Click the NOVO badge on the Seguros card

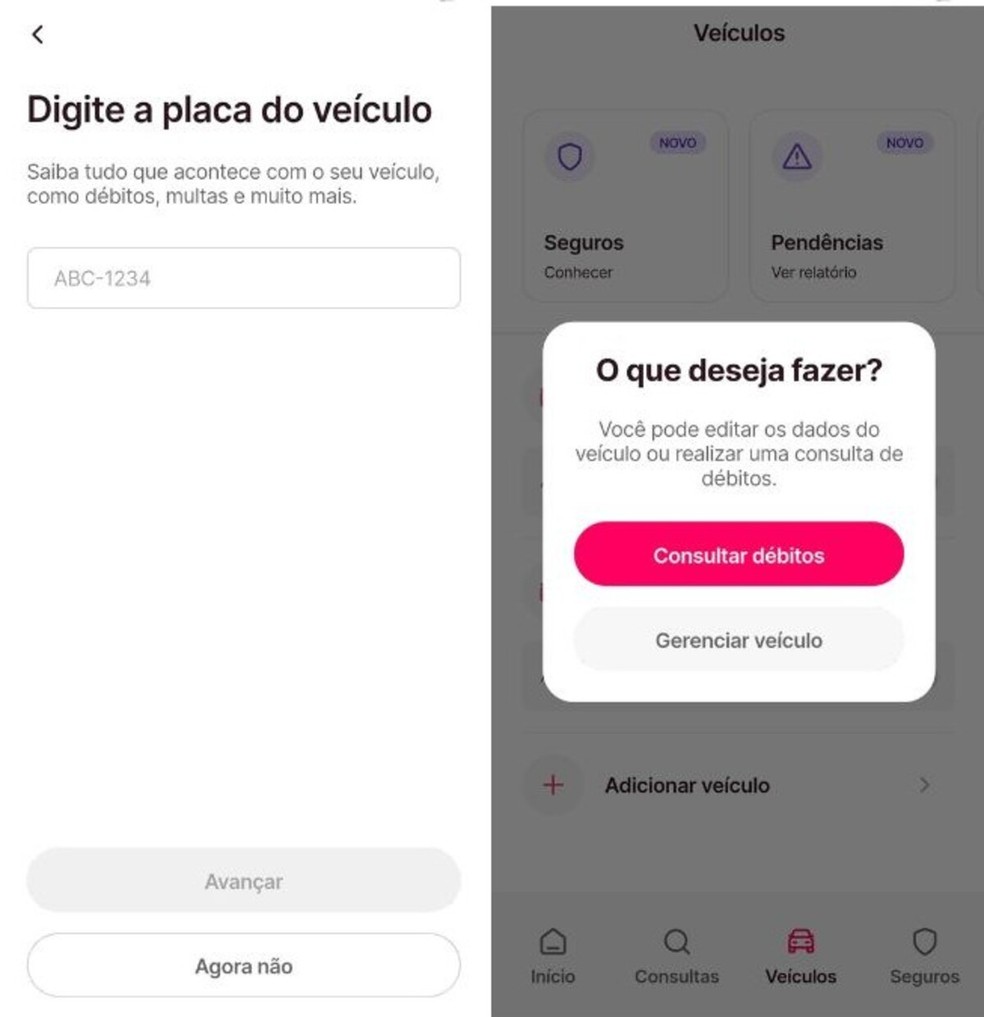[x=678, y=143]
